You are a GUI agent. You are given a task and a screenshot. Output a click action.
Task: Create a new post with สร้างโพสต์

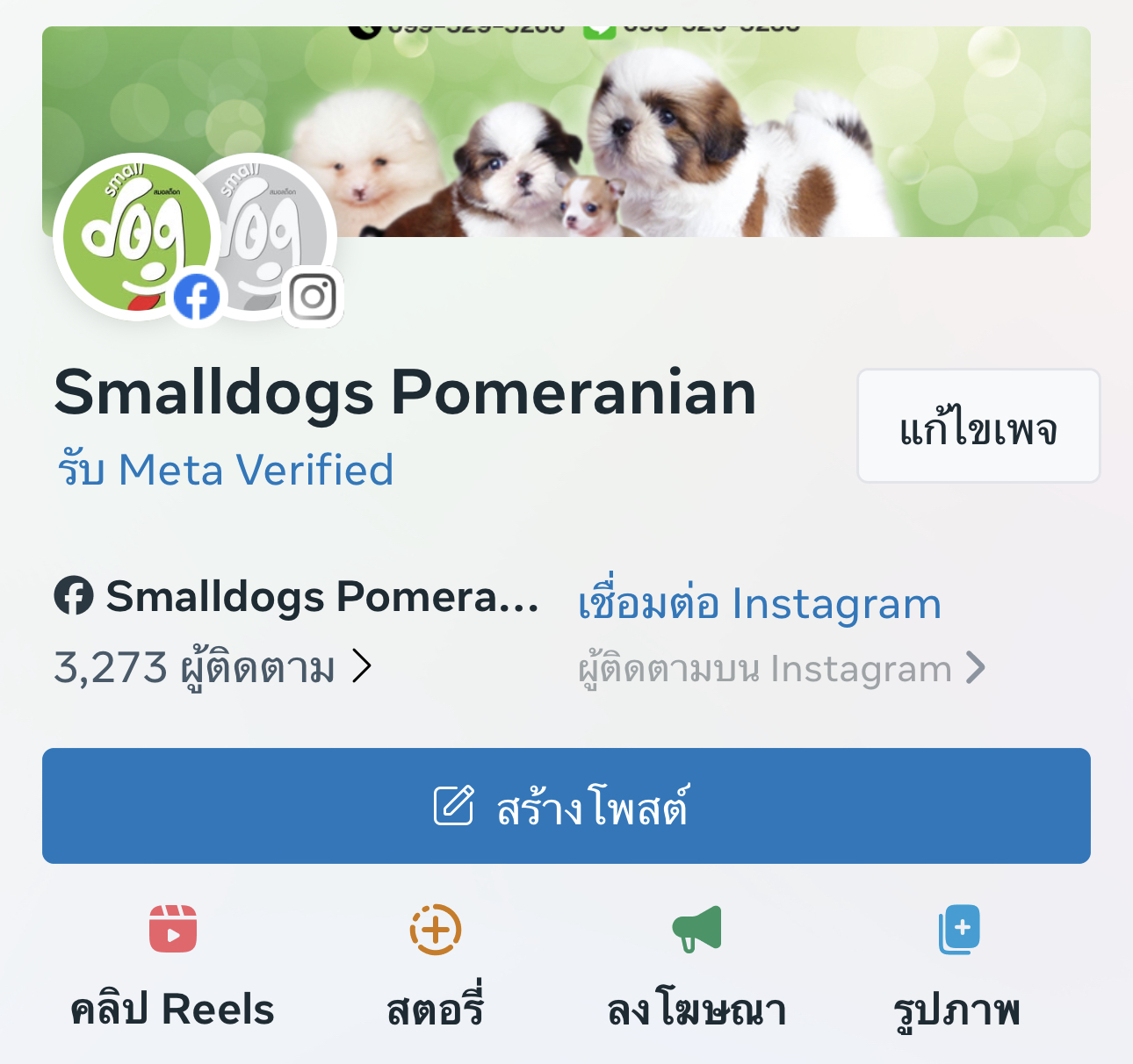(566, 806)
